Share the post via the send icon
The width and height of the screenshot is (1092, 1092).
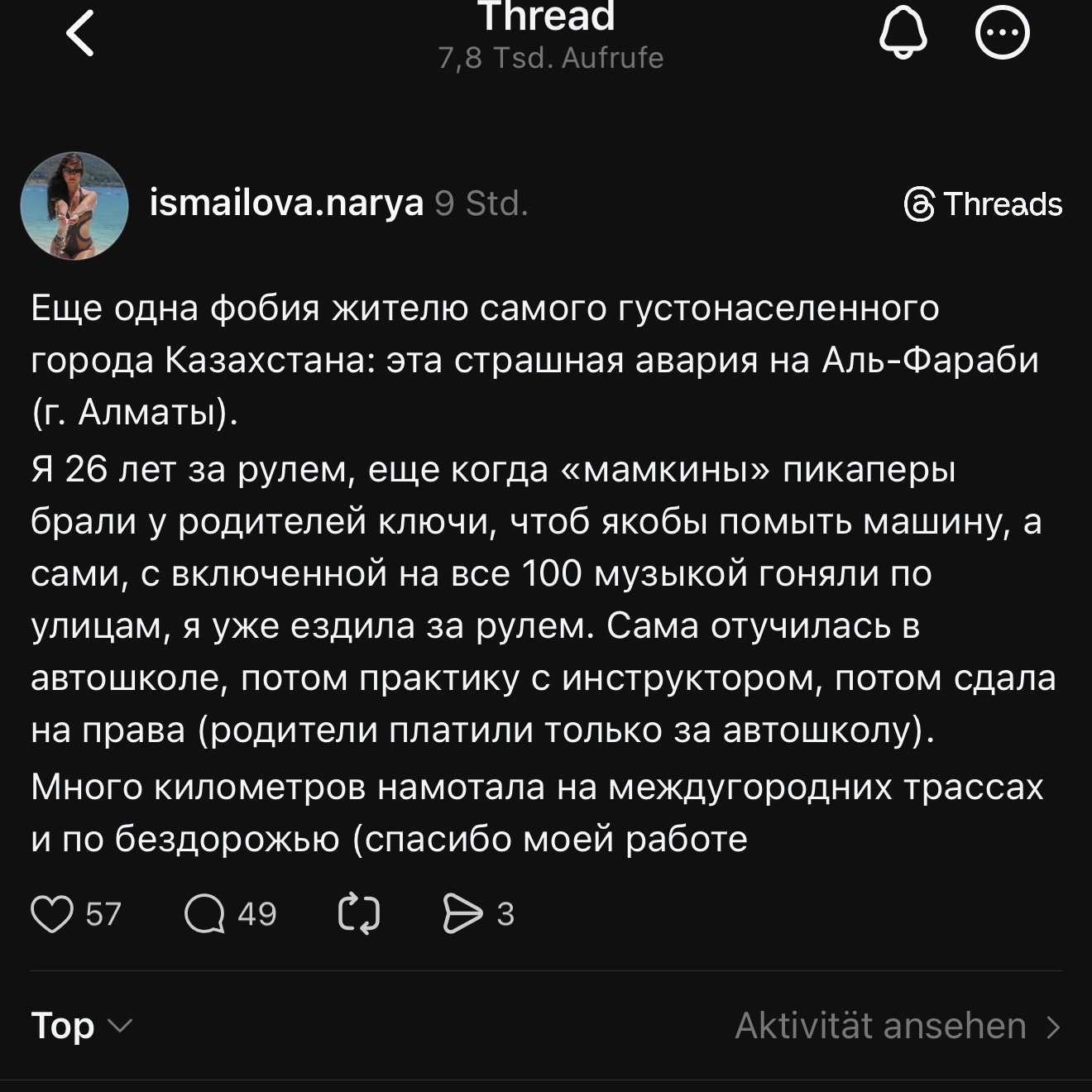[x=462, y=914]
